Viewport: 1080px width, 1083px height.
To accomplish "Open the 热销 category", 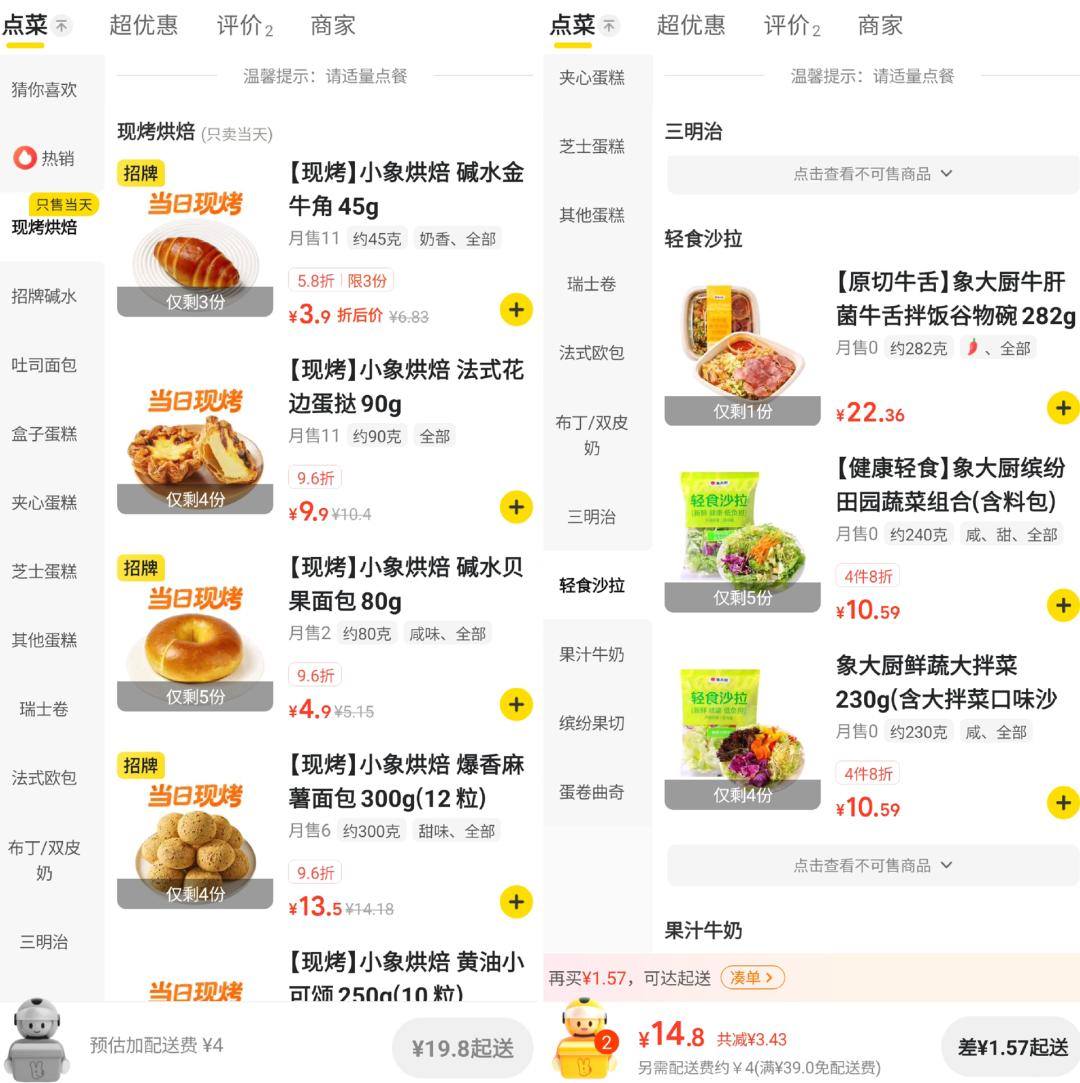I will [44, 158].
